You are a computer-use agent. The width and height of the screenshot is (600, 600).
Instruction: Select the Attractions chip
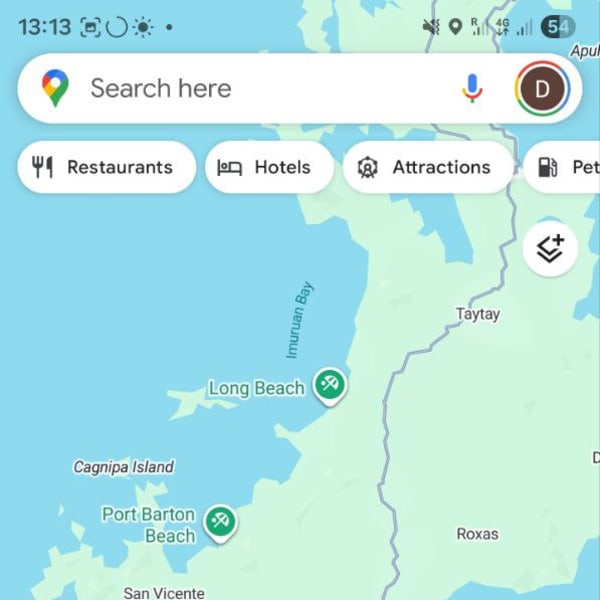pos(425,167)
